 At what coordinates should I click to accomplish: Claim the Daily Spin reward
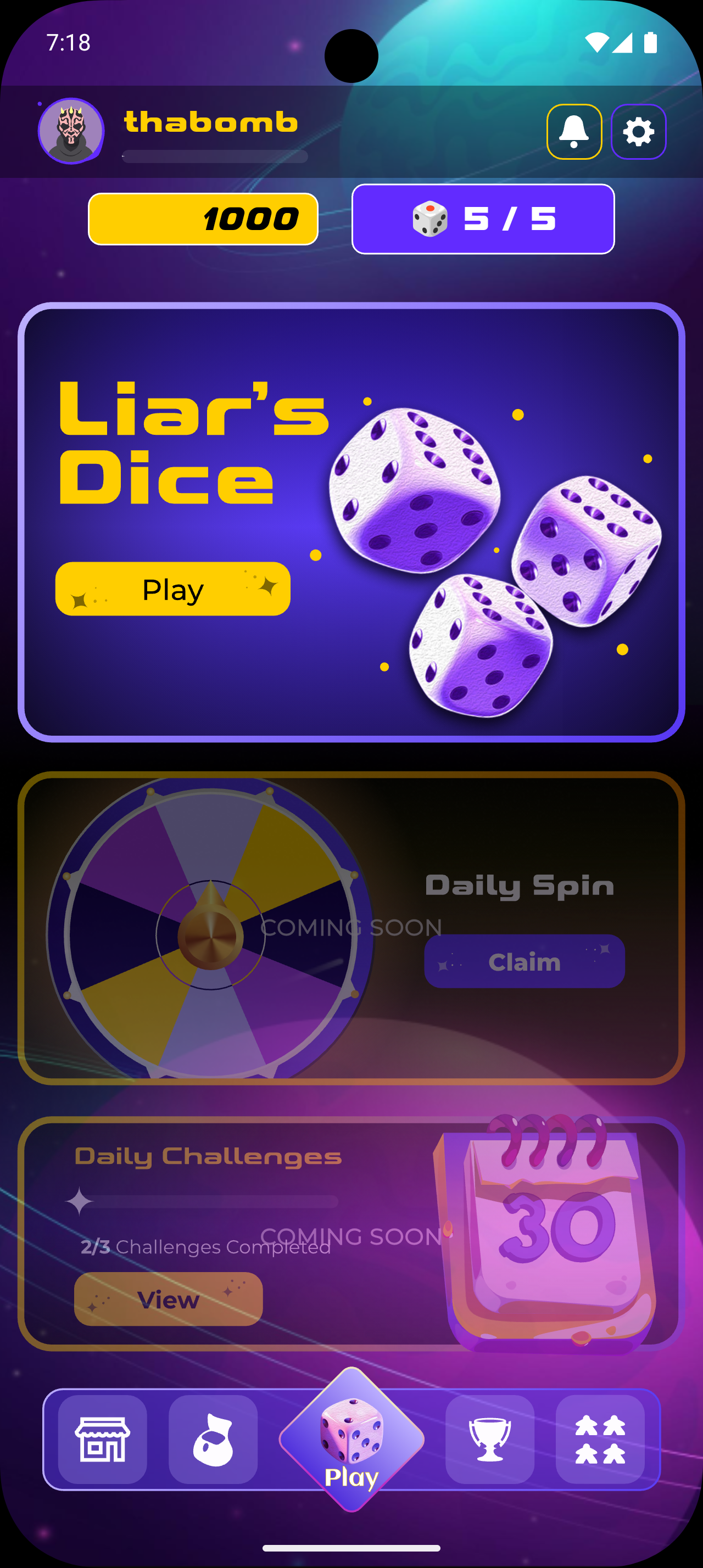524,961
